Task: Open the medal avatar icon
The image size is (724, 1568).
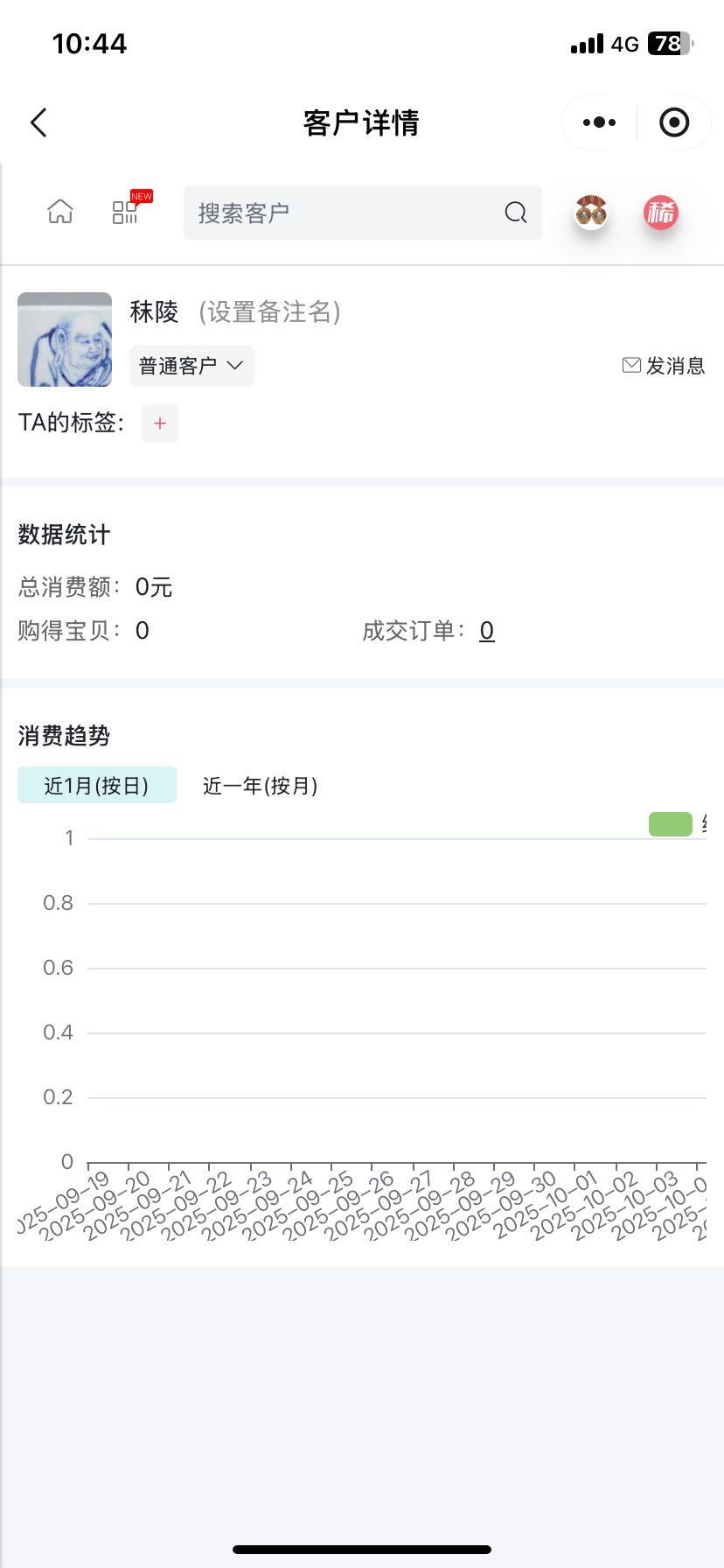Action: point(591,213)
